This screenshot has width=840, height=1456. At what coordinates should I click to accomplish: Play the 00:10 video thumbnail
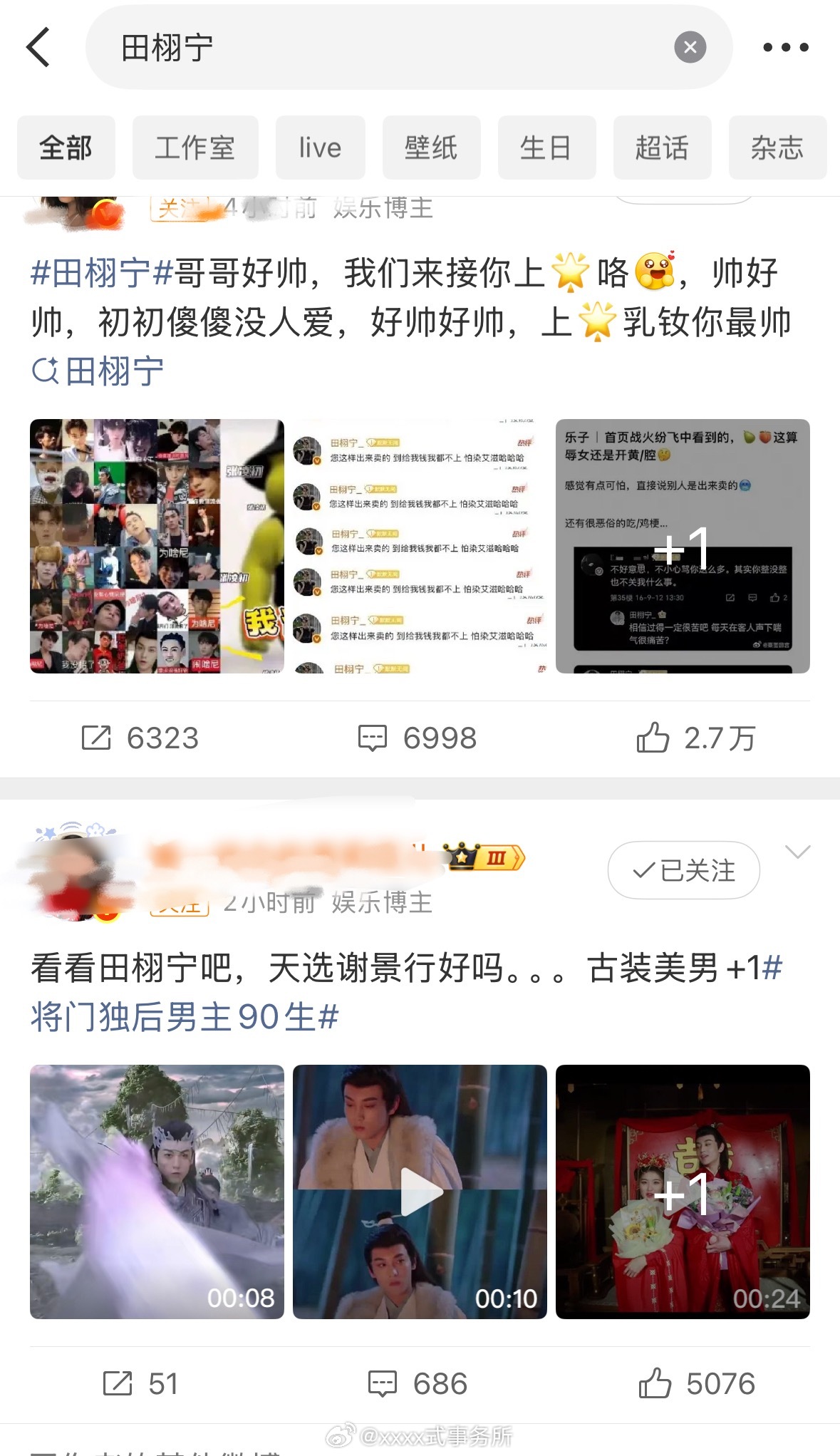coord(420,1192)
